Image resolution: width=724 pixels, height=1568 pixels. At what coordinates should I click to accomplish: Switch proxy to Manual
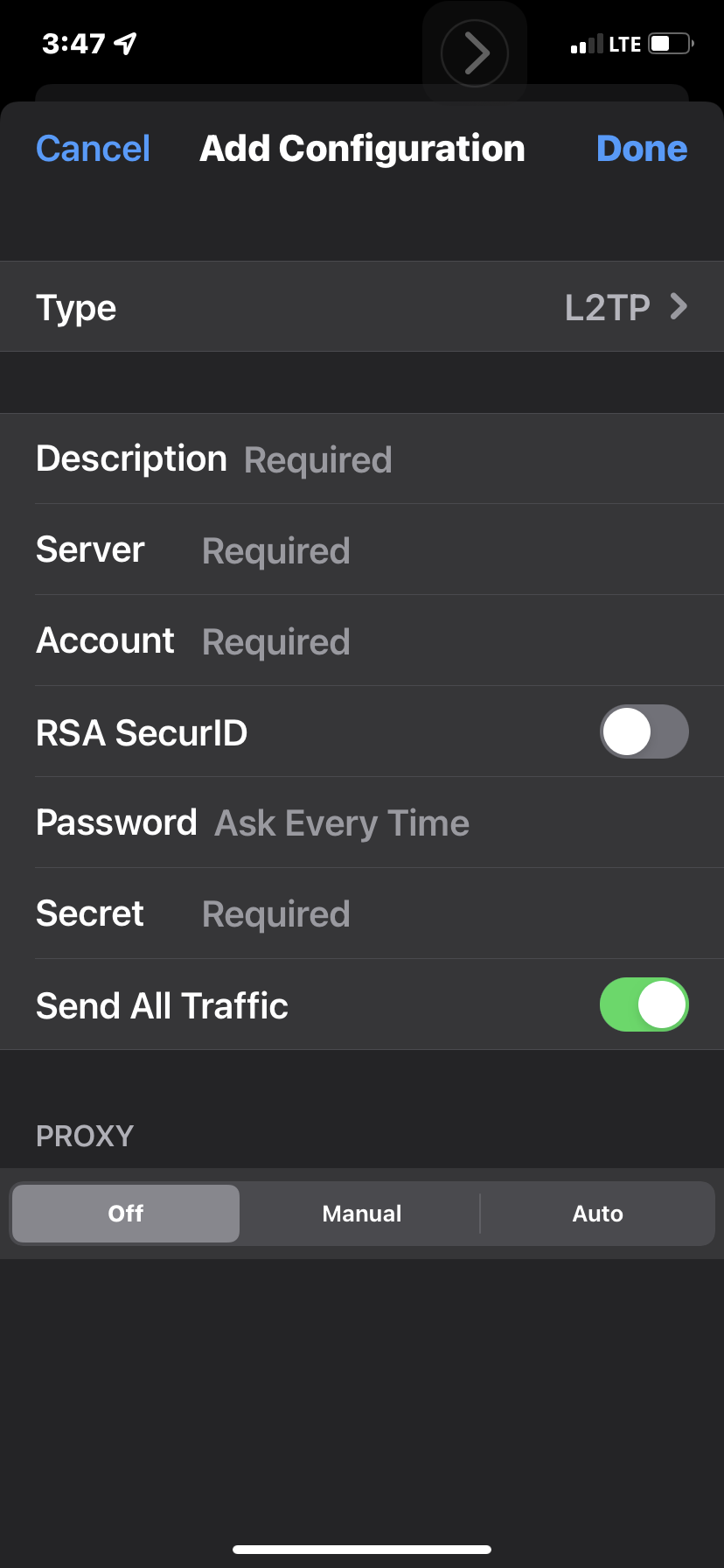(x=361, y=1214)
